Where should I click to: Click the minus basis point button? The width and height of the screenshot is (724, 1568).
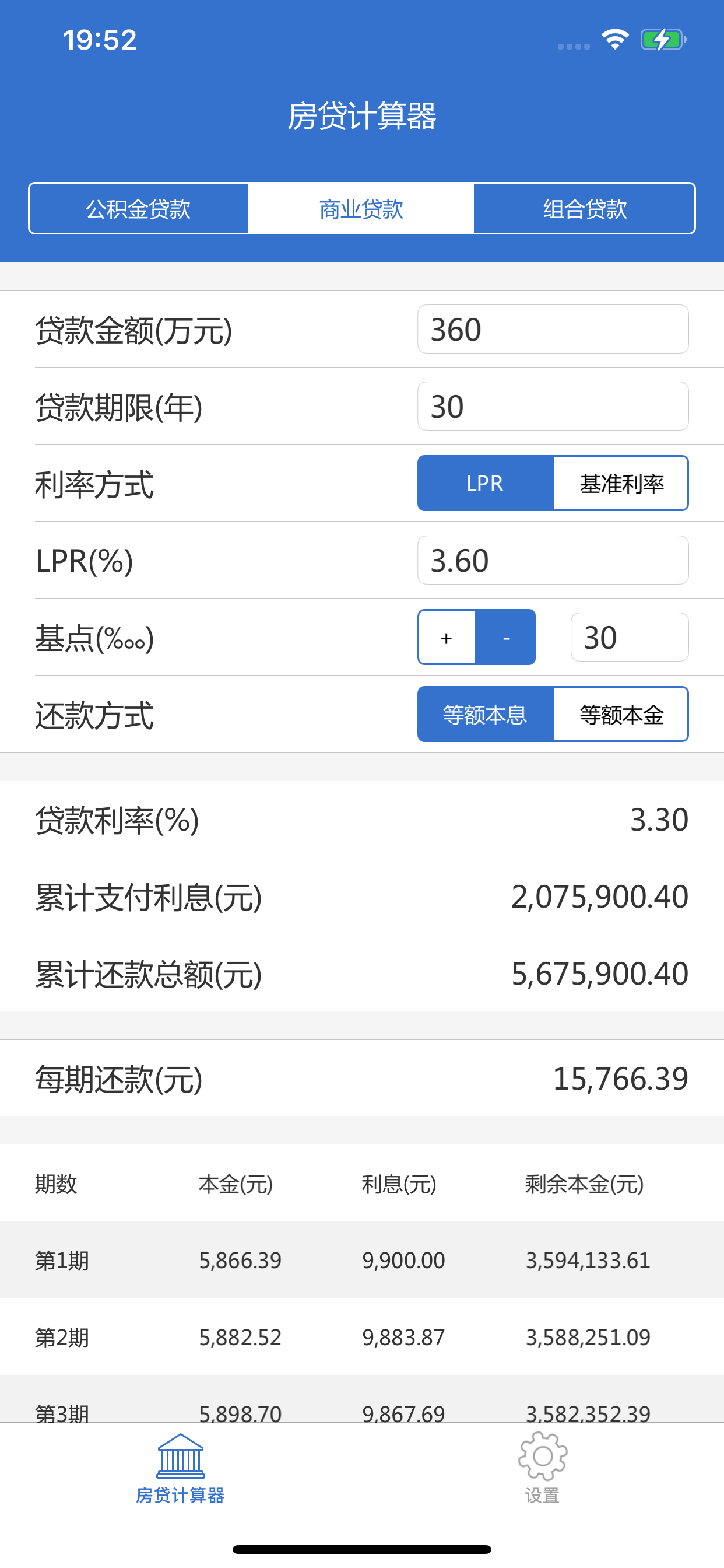click(x=505, y=638)
